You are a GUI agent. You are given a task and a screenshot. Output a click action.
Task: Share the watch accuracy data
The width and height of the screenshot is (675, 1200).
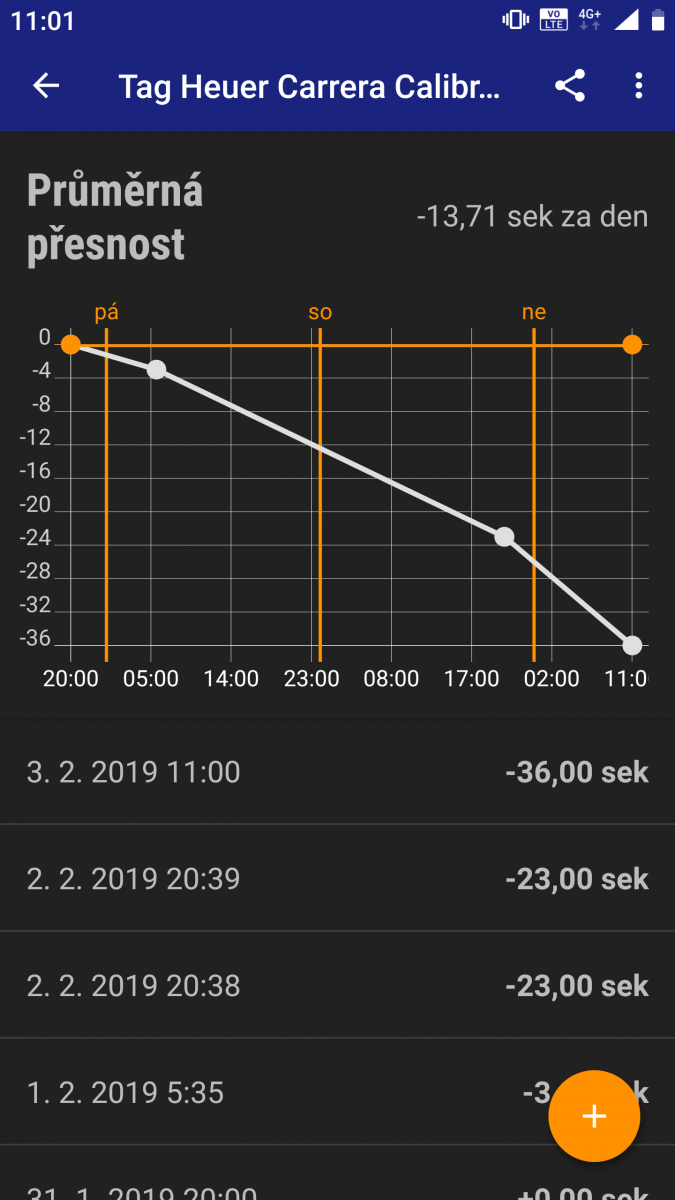click(570, 86)
